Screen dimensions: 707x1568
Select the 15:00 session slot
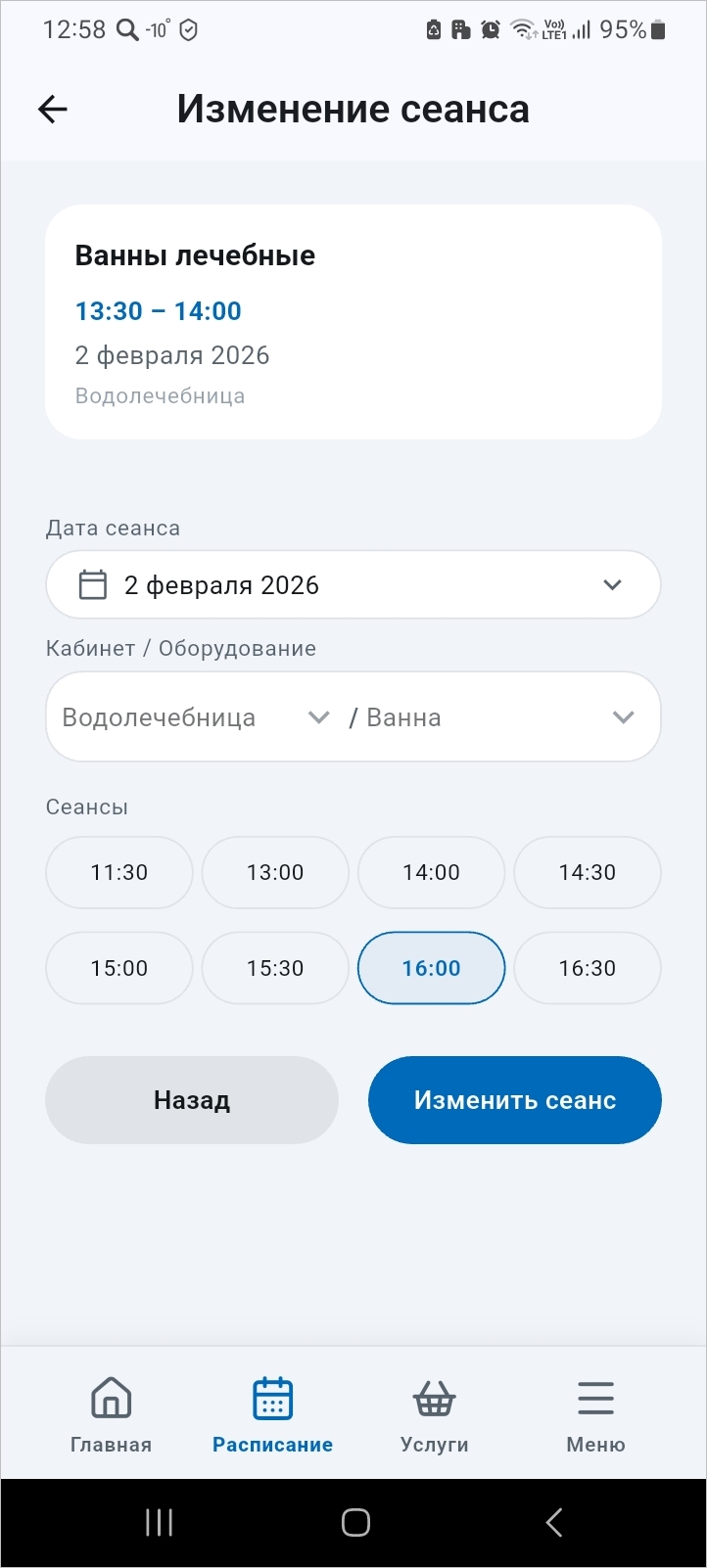[119, 968]
